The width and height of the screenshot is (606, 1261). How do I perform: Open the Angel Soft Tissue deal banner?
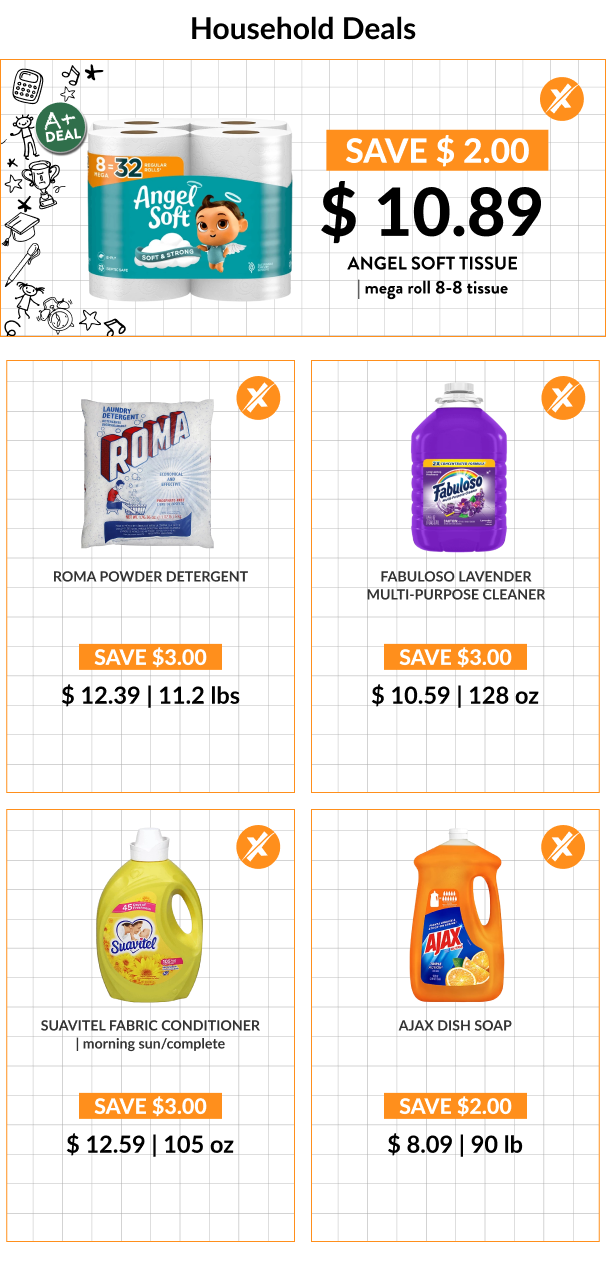[x=303, y=197]
